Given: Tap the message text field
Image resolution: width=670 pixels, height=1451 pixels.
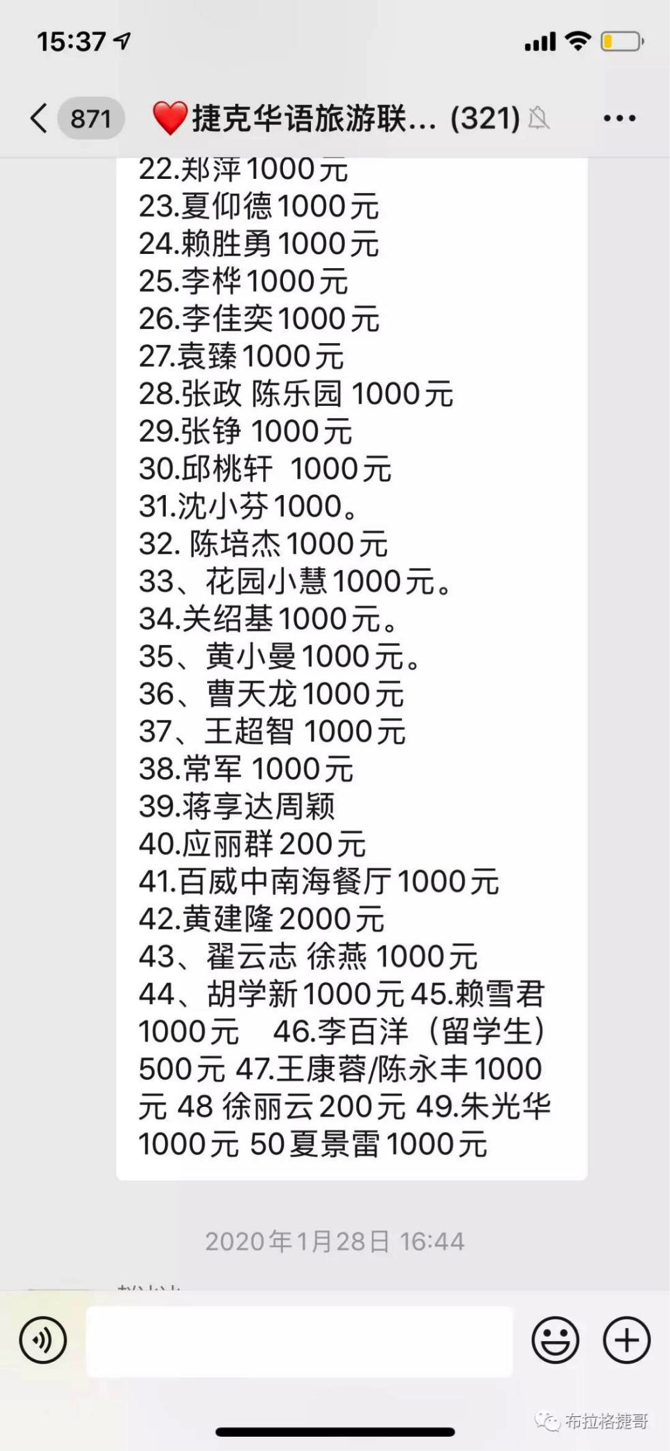Looking at the screenshot, I should pyautogui.click(x=299, y=1341).
